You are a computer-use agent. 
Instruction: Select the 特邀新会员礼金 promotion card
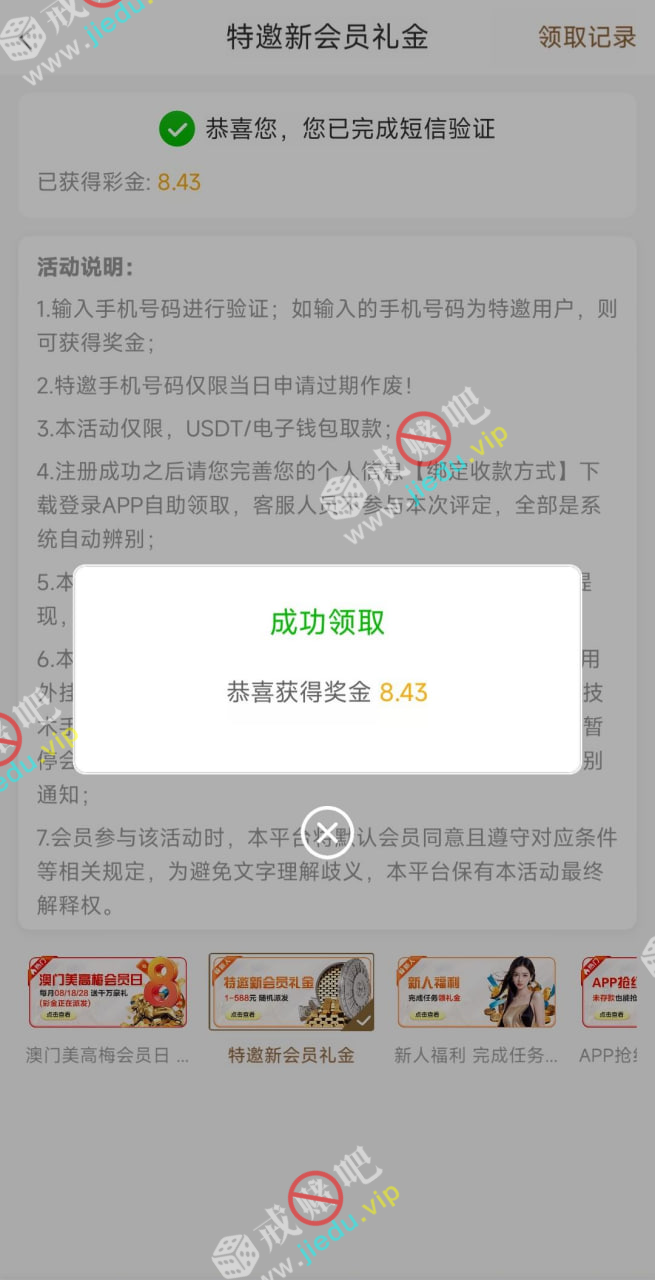coord(291,992)
